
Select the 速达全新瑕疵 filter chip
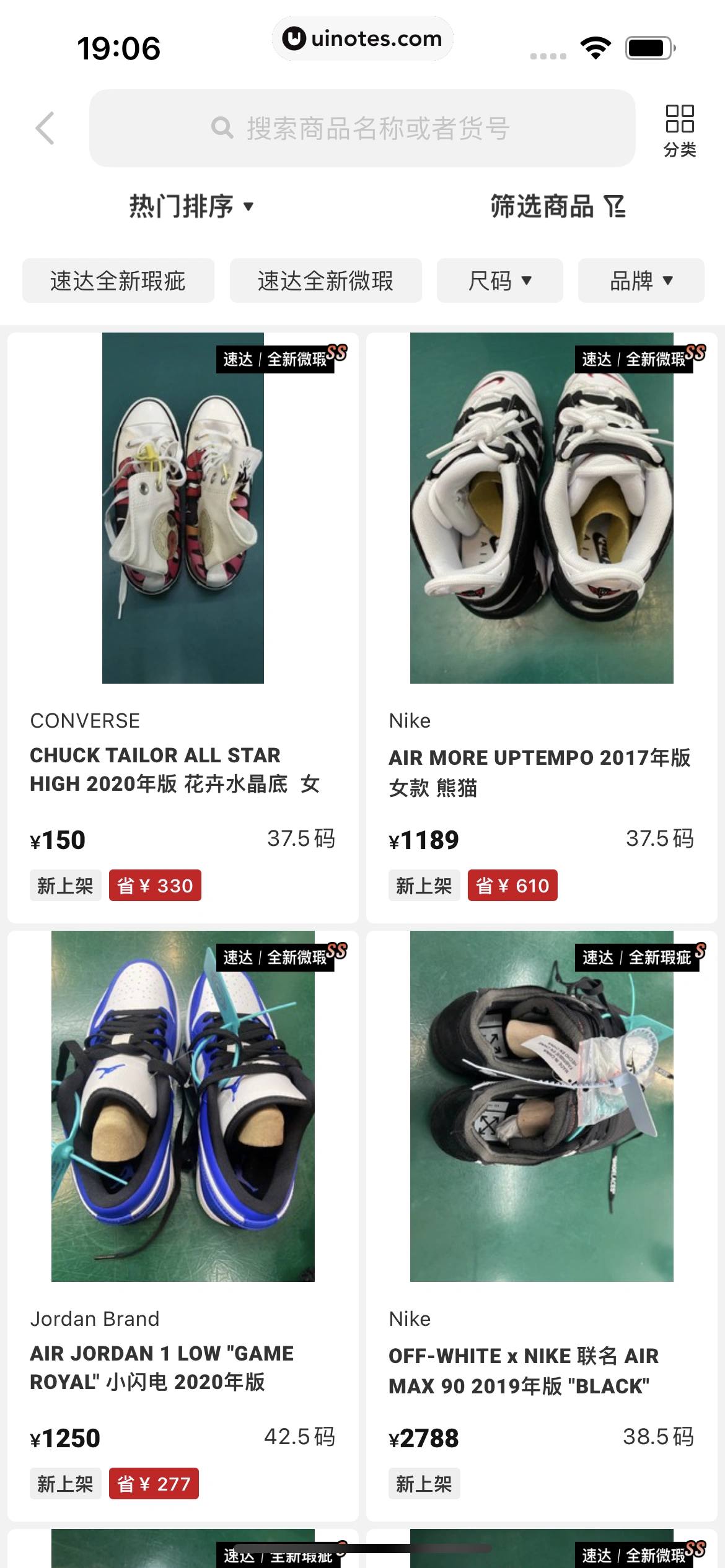coord(118,281)
